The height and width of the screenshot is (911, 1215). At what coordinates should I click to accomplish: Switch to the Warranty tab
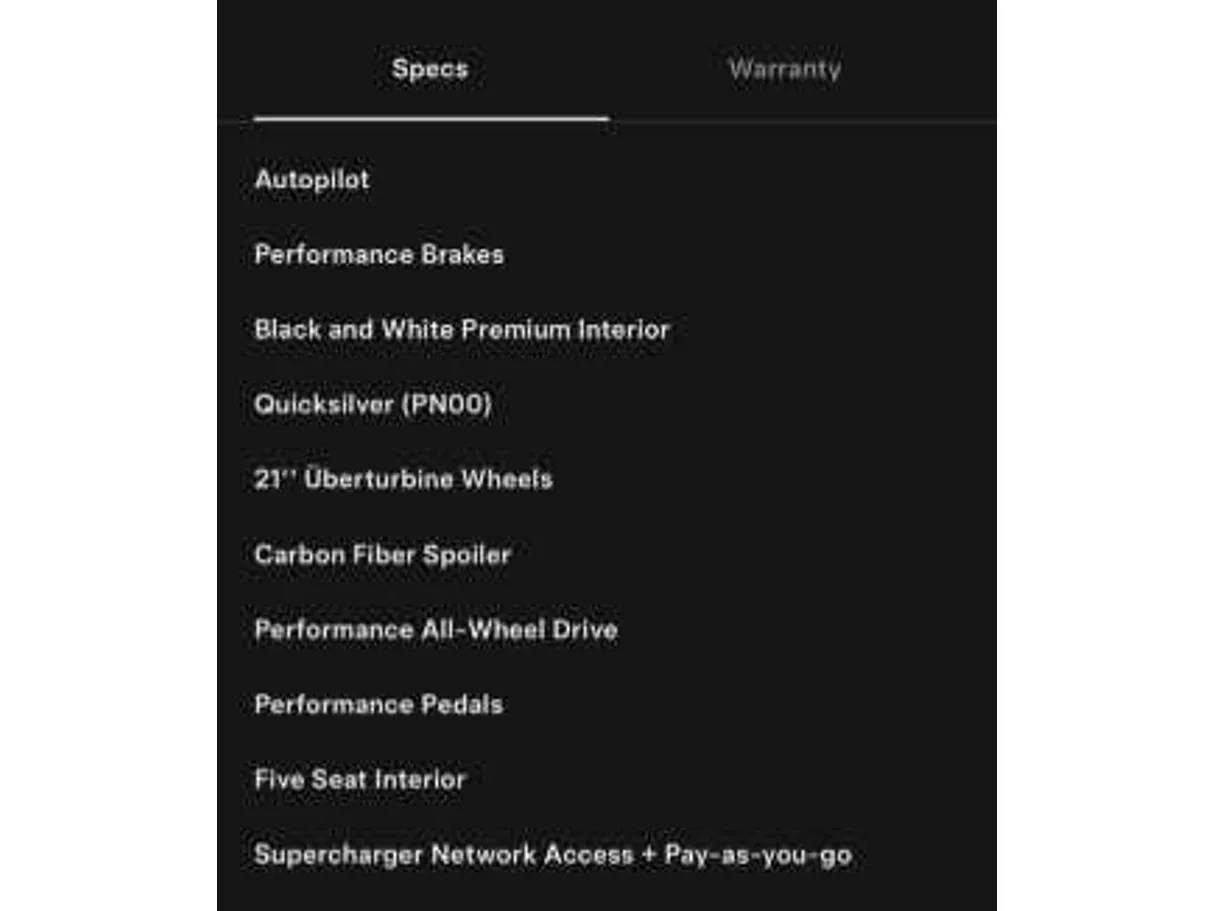tap(784, 69)
